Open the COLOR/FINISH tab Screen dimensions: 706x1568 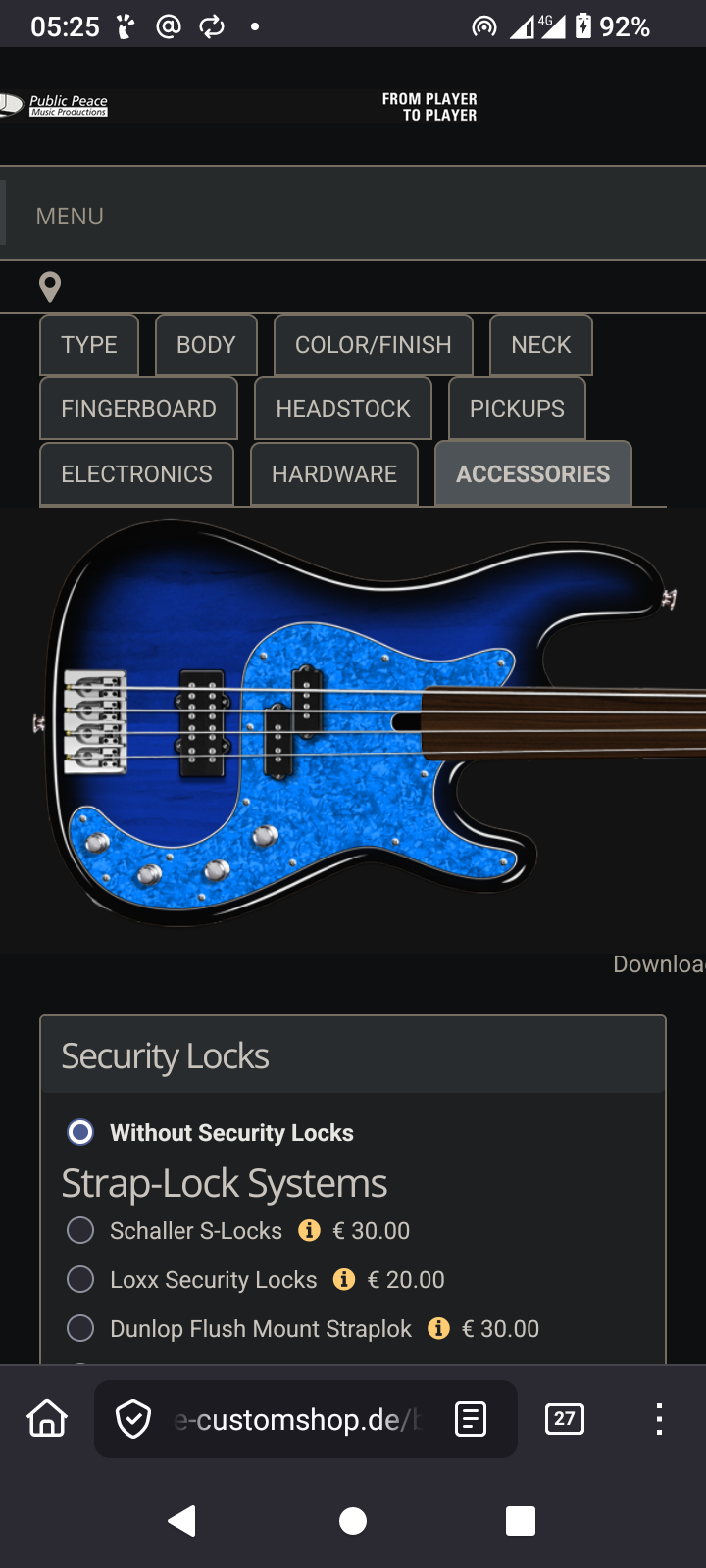[374, 345]
